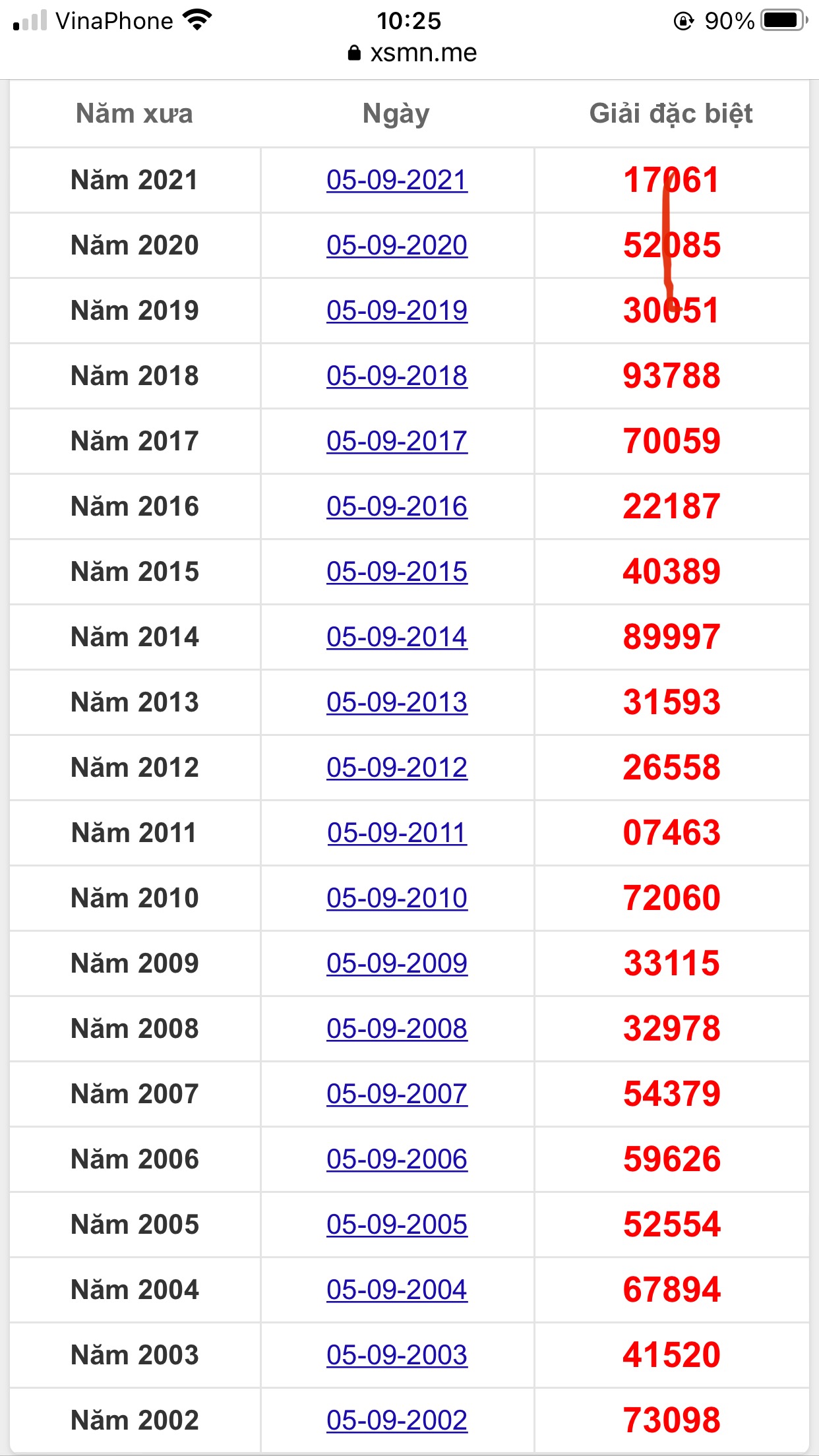The width and height of the screenshot is (819, 1456).
Task: Open the 05-09-2007 date link
Action: [397, 1094]
